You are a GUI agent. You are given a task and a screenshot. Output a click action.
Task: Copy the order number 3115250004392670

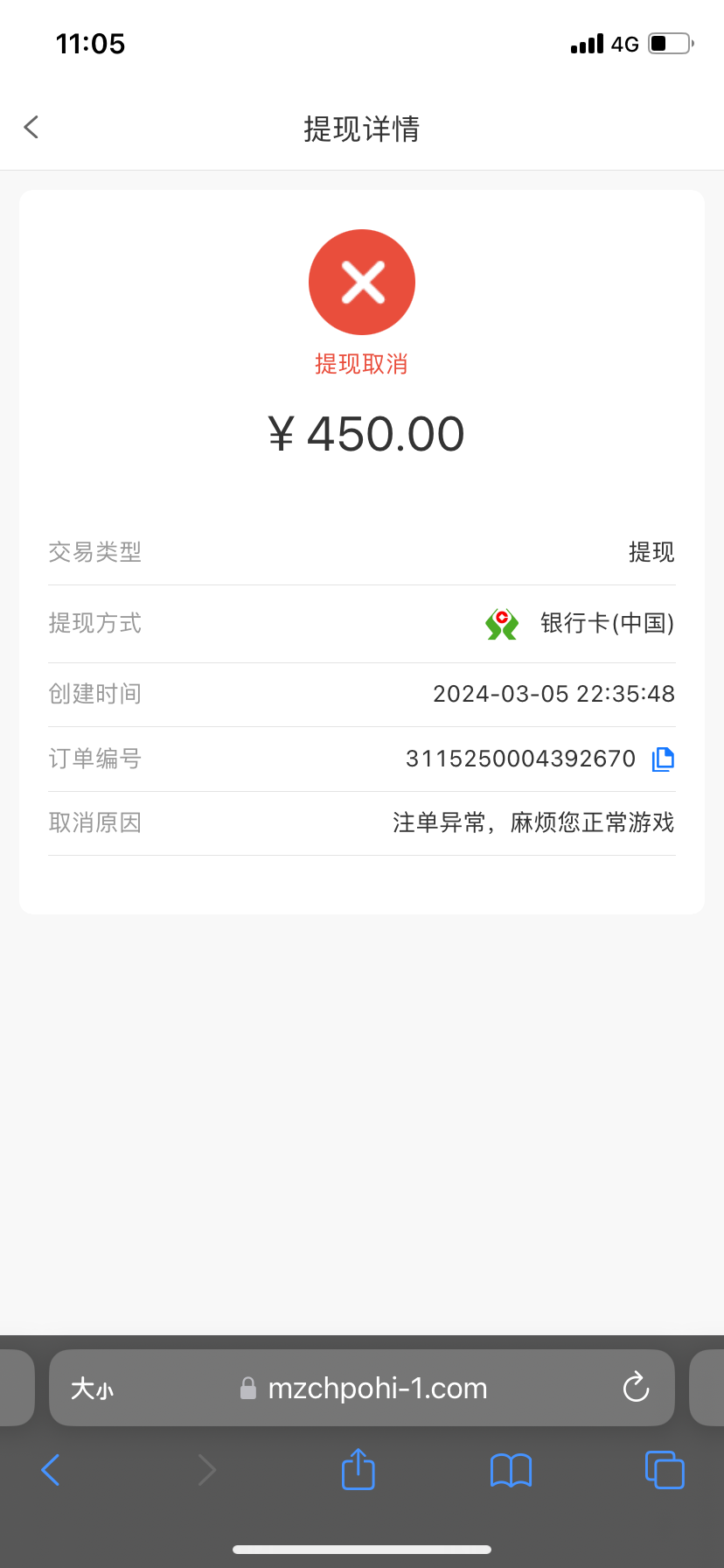tap(663, 759)
